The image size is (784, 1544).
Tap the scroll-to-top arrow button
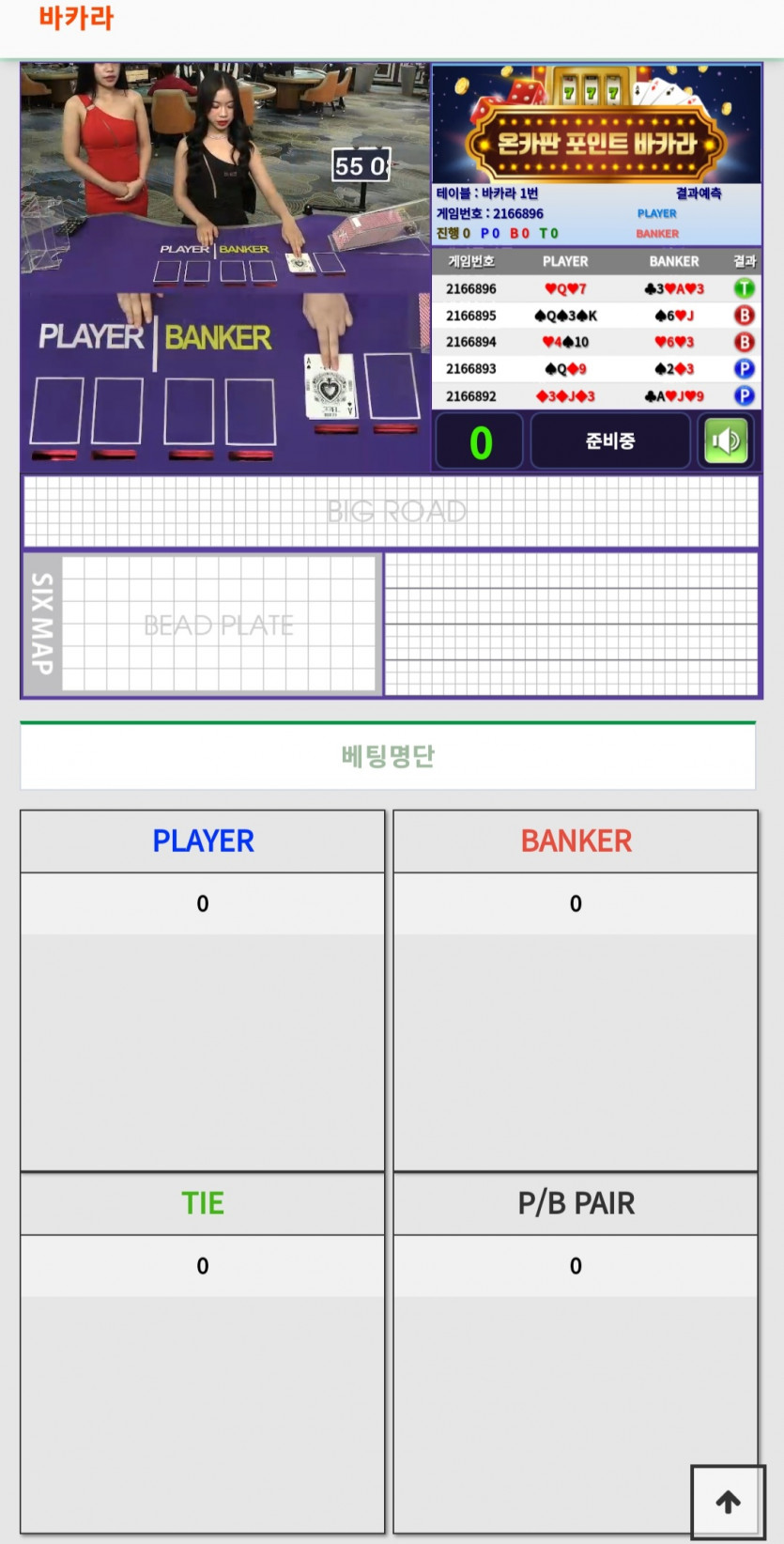(x=728, y=1501)
